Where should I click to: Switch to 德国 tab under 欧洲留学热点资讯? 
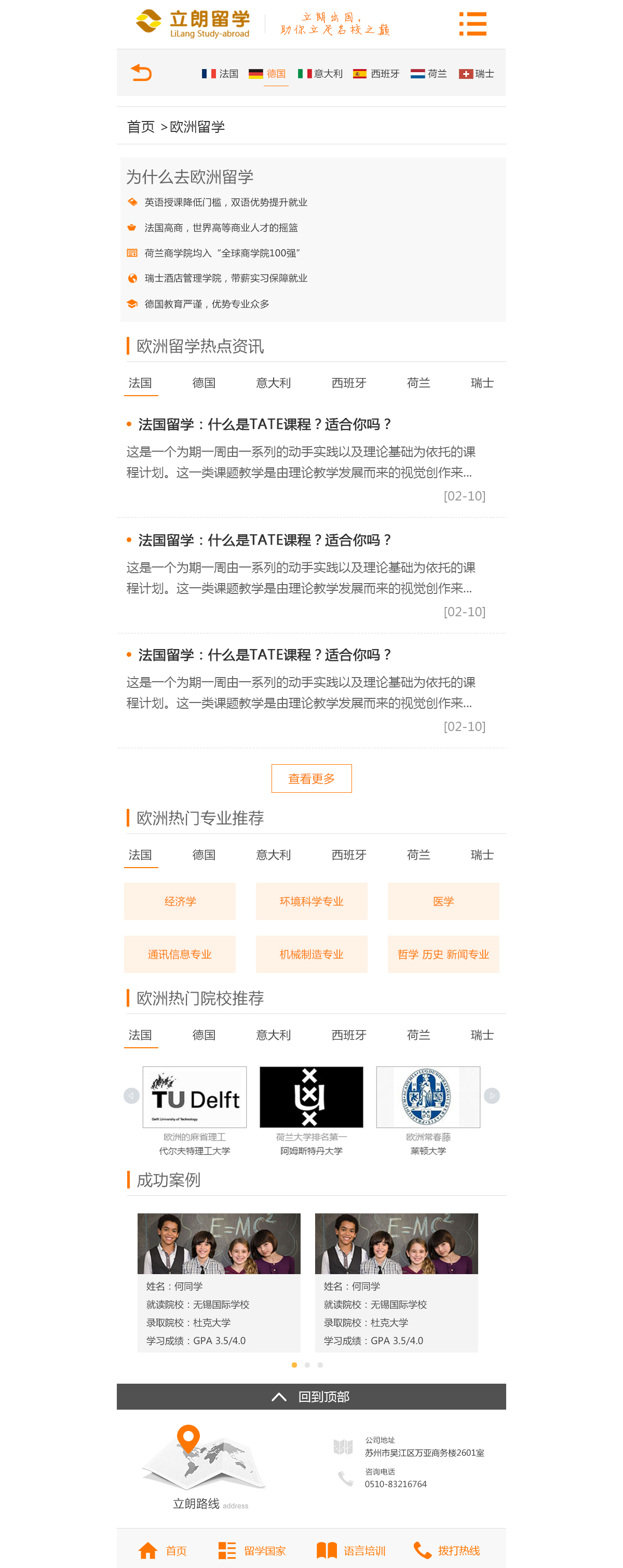click(204, 383)
